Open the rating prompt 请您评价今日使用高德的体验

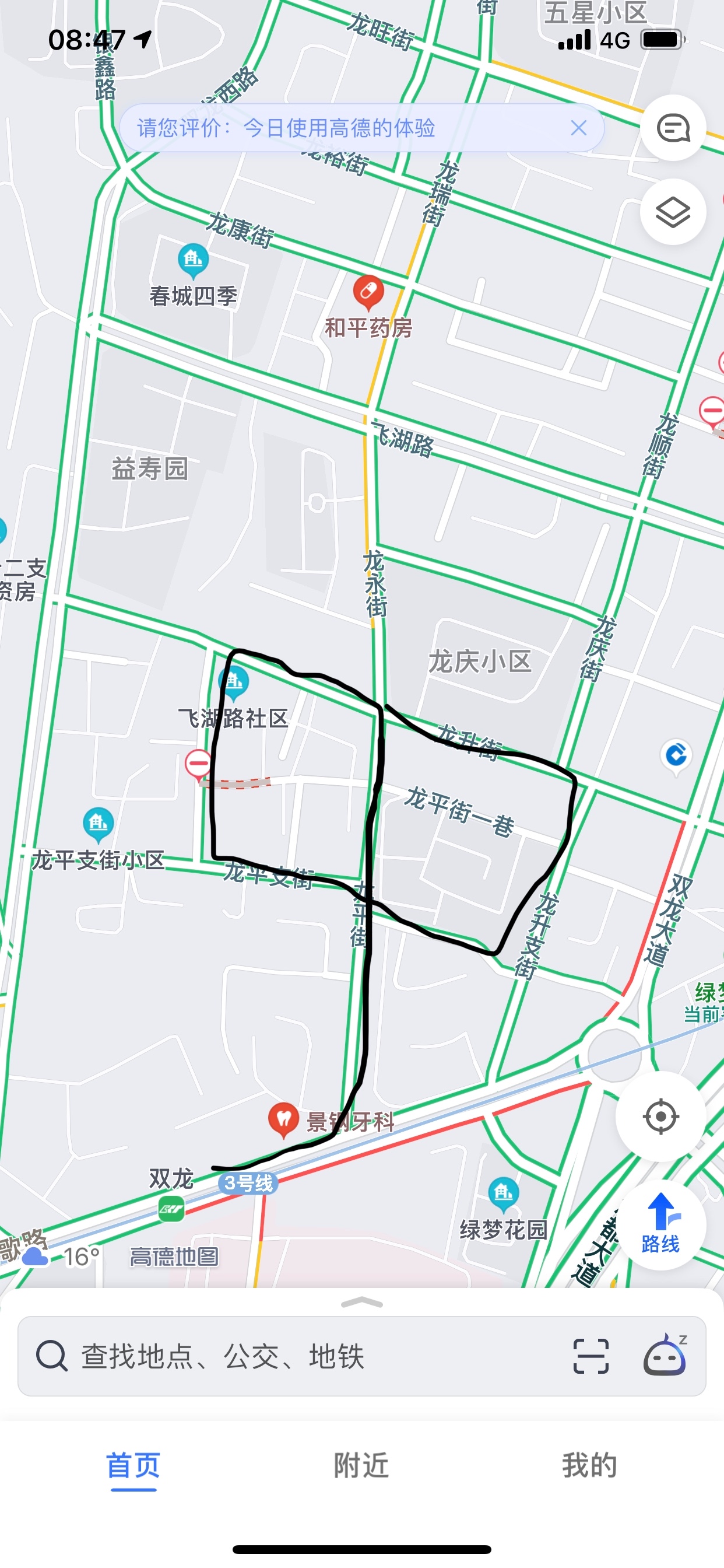[286, 128]
